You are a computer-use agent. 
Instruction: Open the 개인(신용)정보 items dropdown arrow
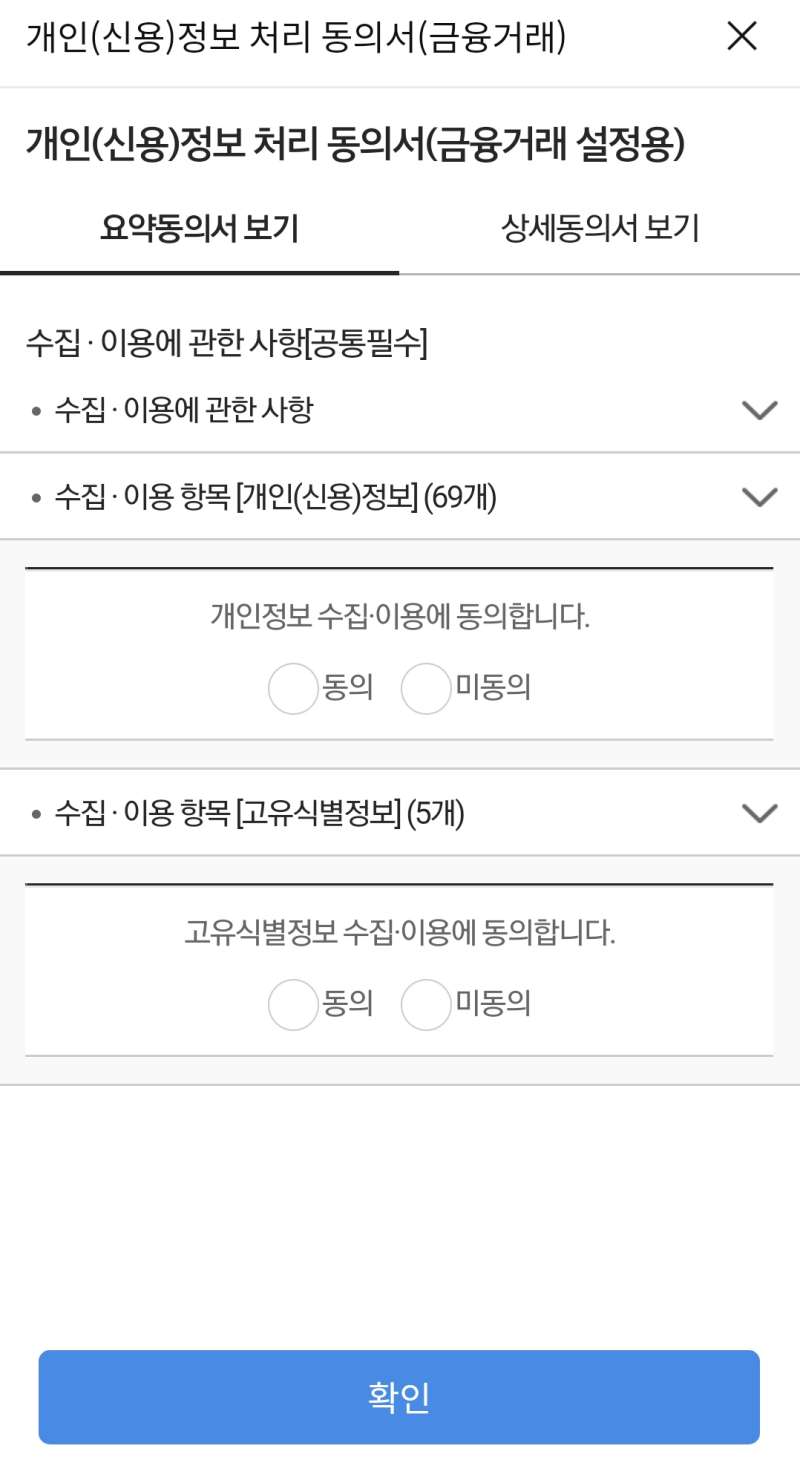tap(760, 497)
